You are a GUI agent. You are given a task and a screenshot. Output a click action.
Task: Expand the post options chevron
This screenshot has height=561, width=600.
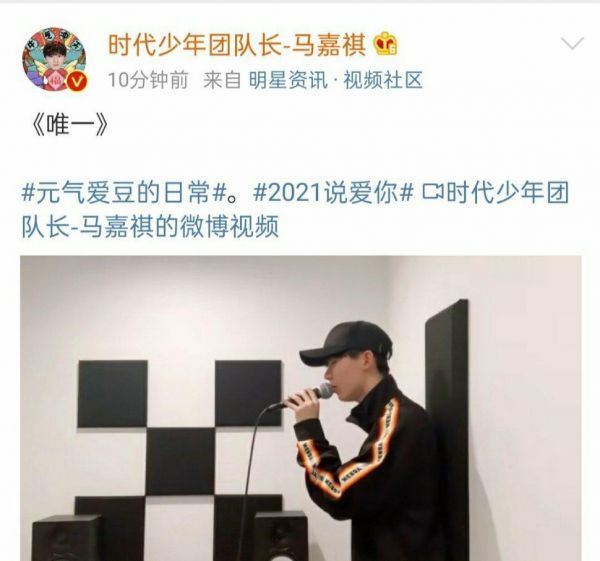coord(572,43)
